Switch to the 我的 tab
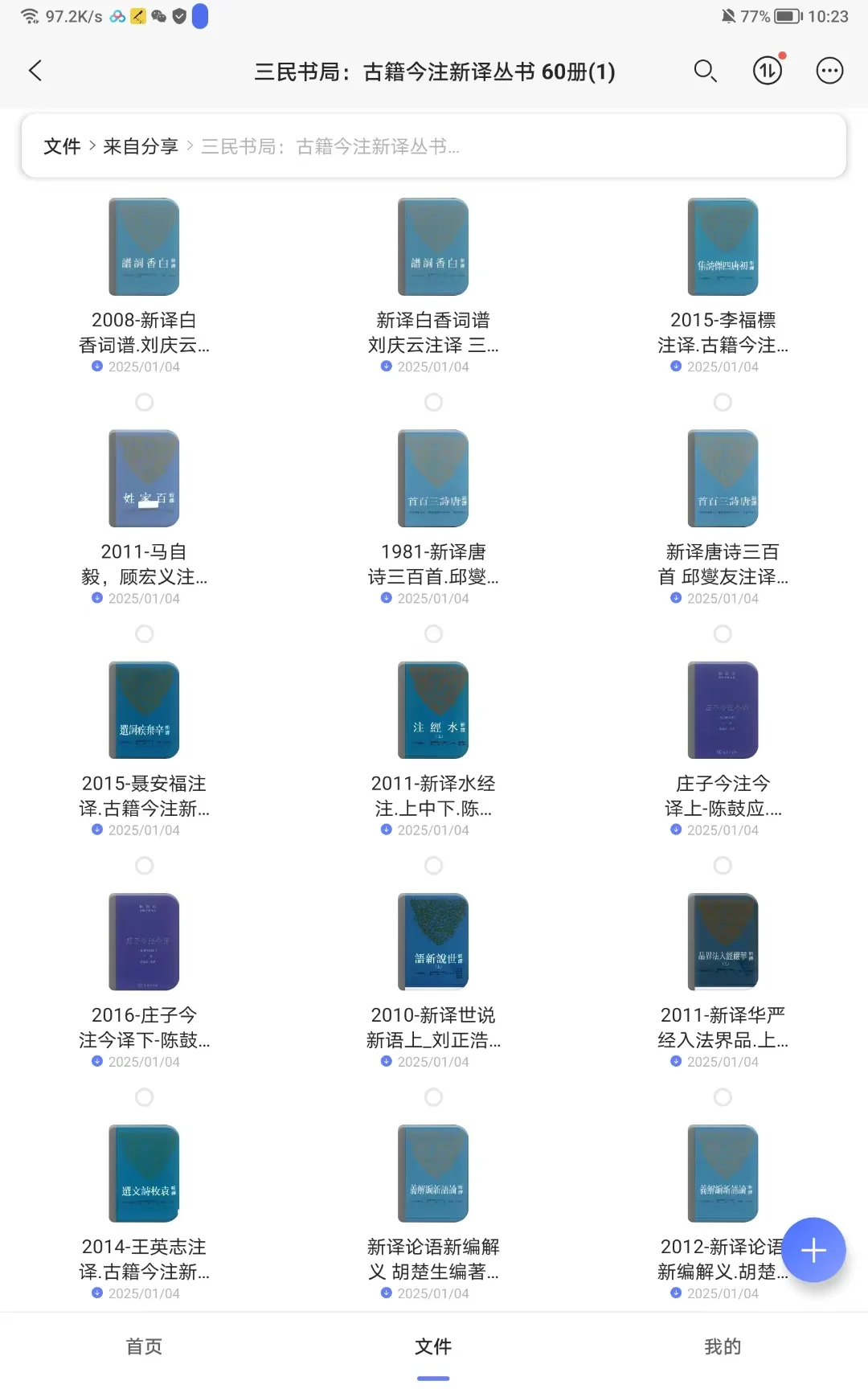This screenshot has height=1389, width=868. point(723,1346)
